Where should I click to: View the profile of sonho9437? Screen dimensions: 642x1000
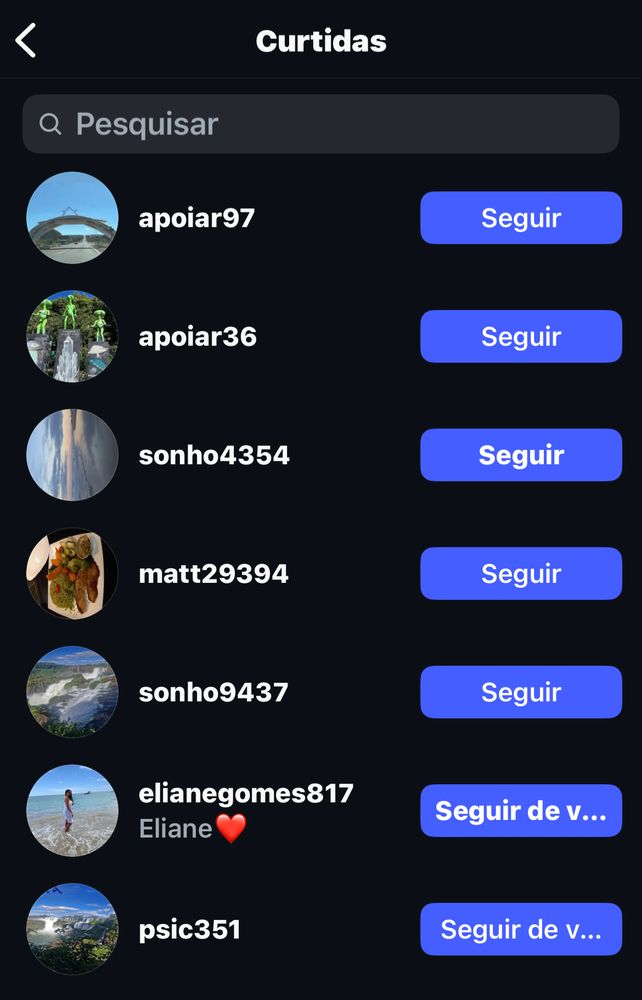tap(213, 692)
